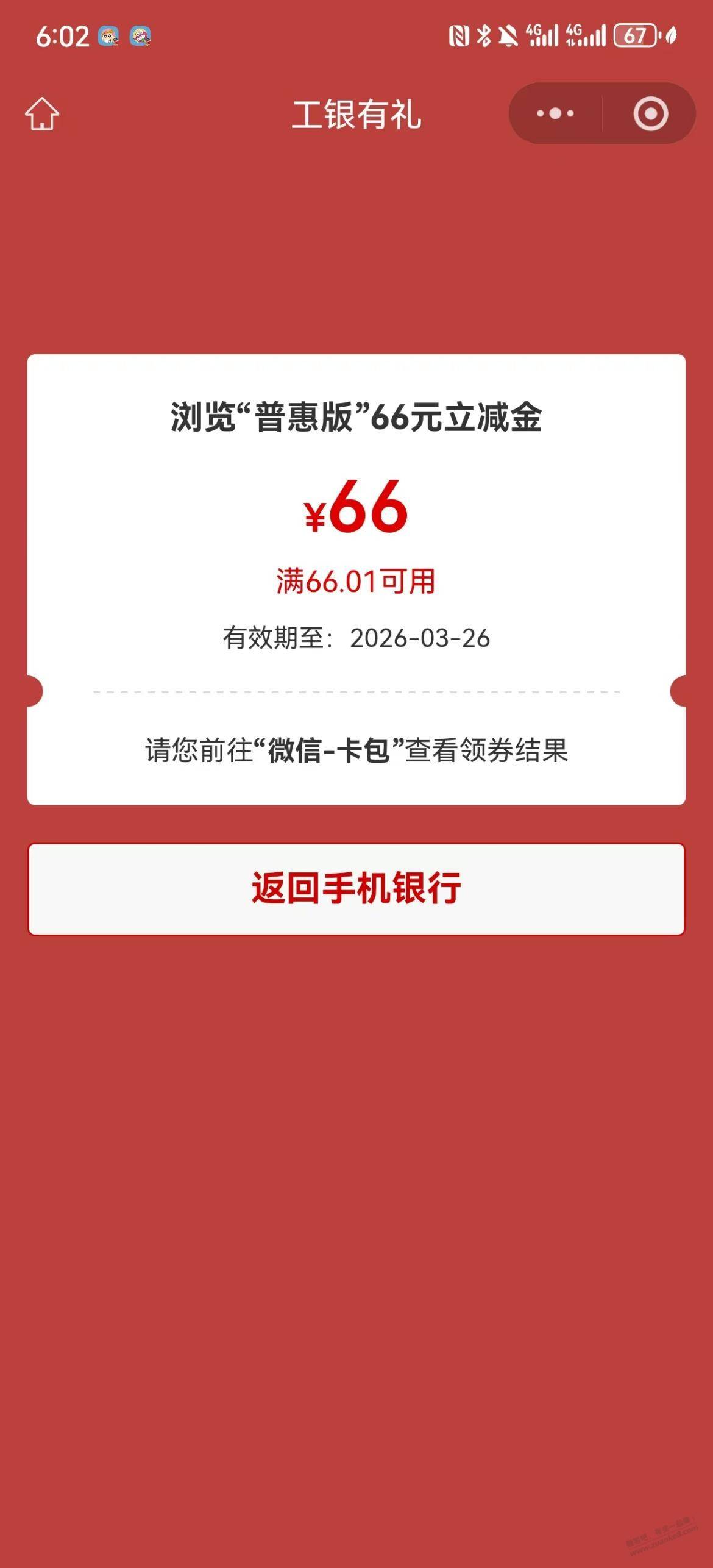Open the mini program more options menu

click(555, 114)
